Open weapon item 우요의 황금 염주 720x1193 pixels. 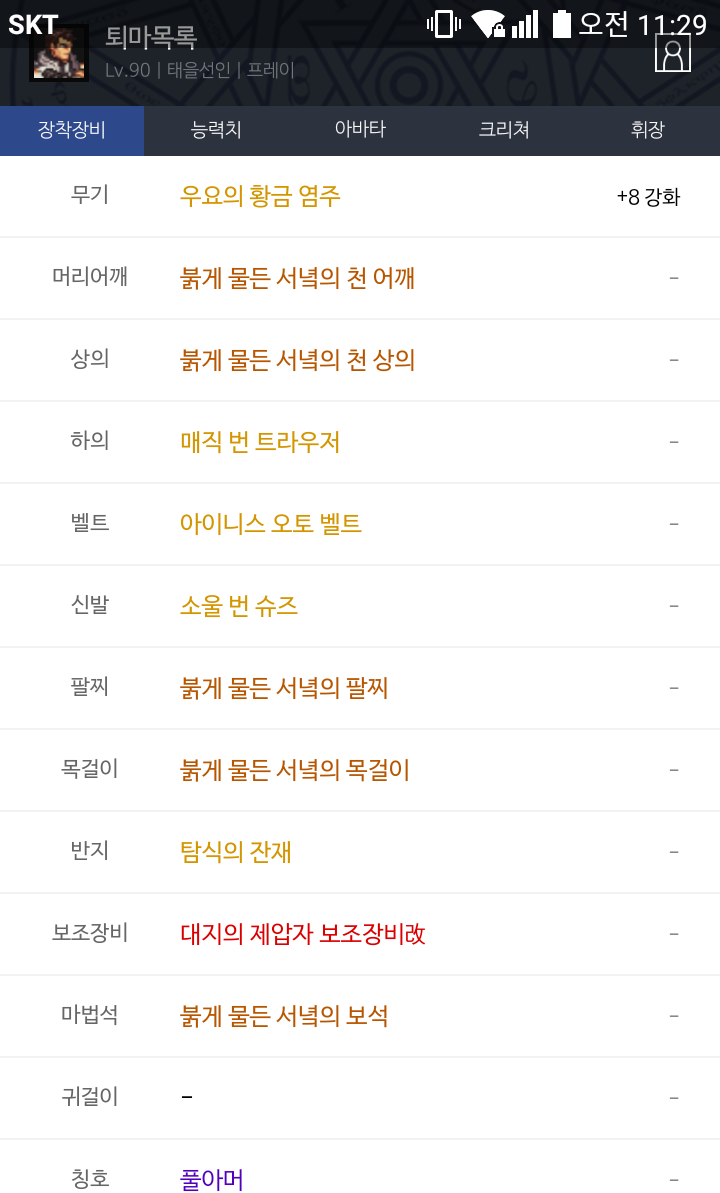click(x=260, y=196)
